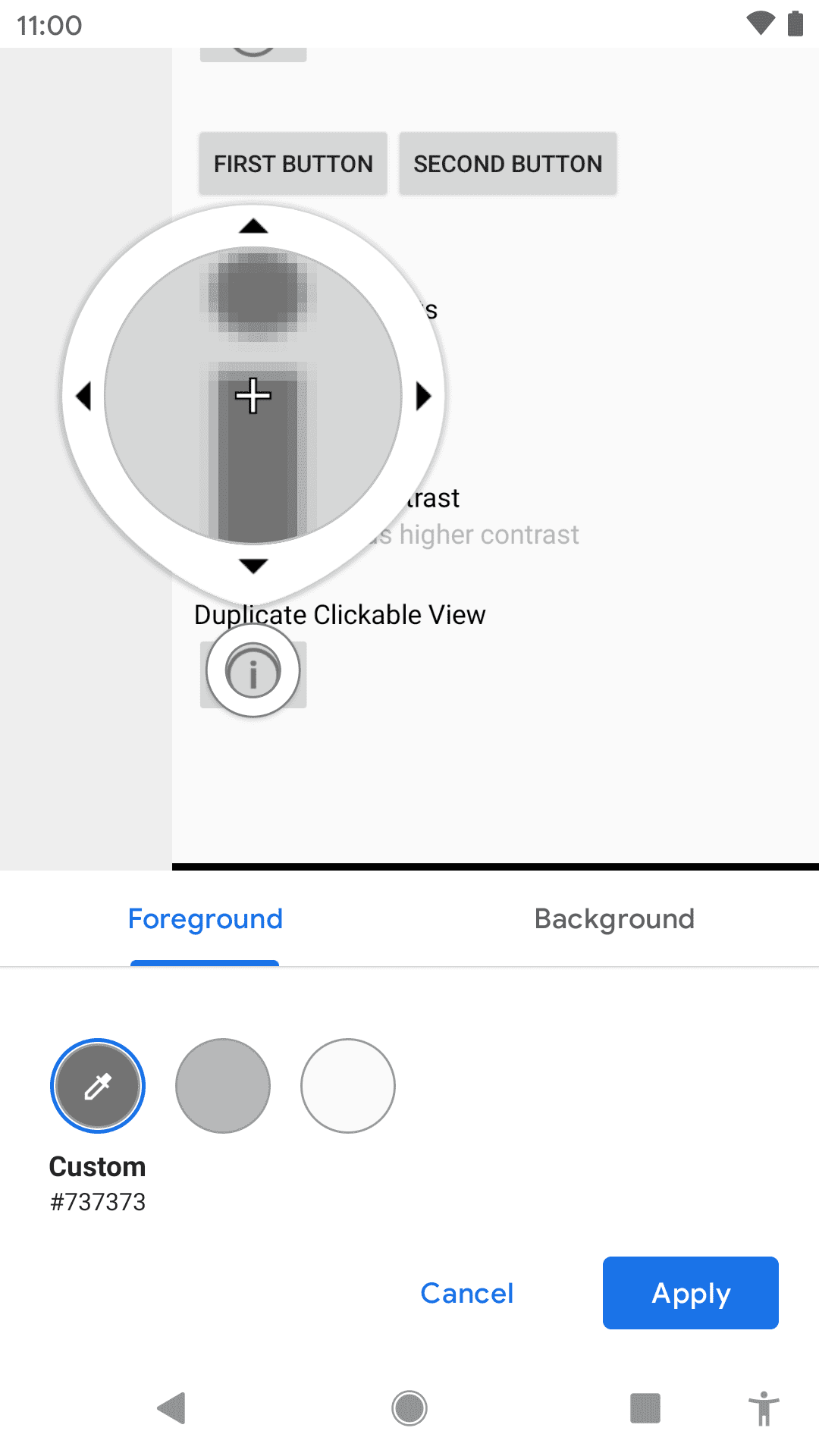Viewport: 819px width, 1456px height.
Task: Pick the white color swatch
Action: pos(348,1086)
